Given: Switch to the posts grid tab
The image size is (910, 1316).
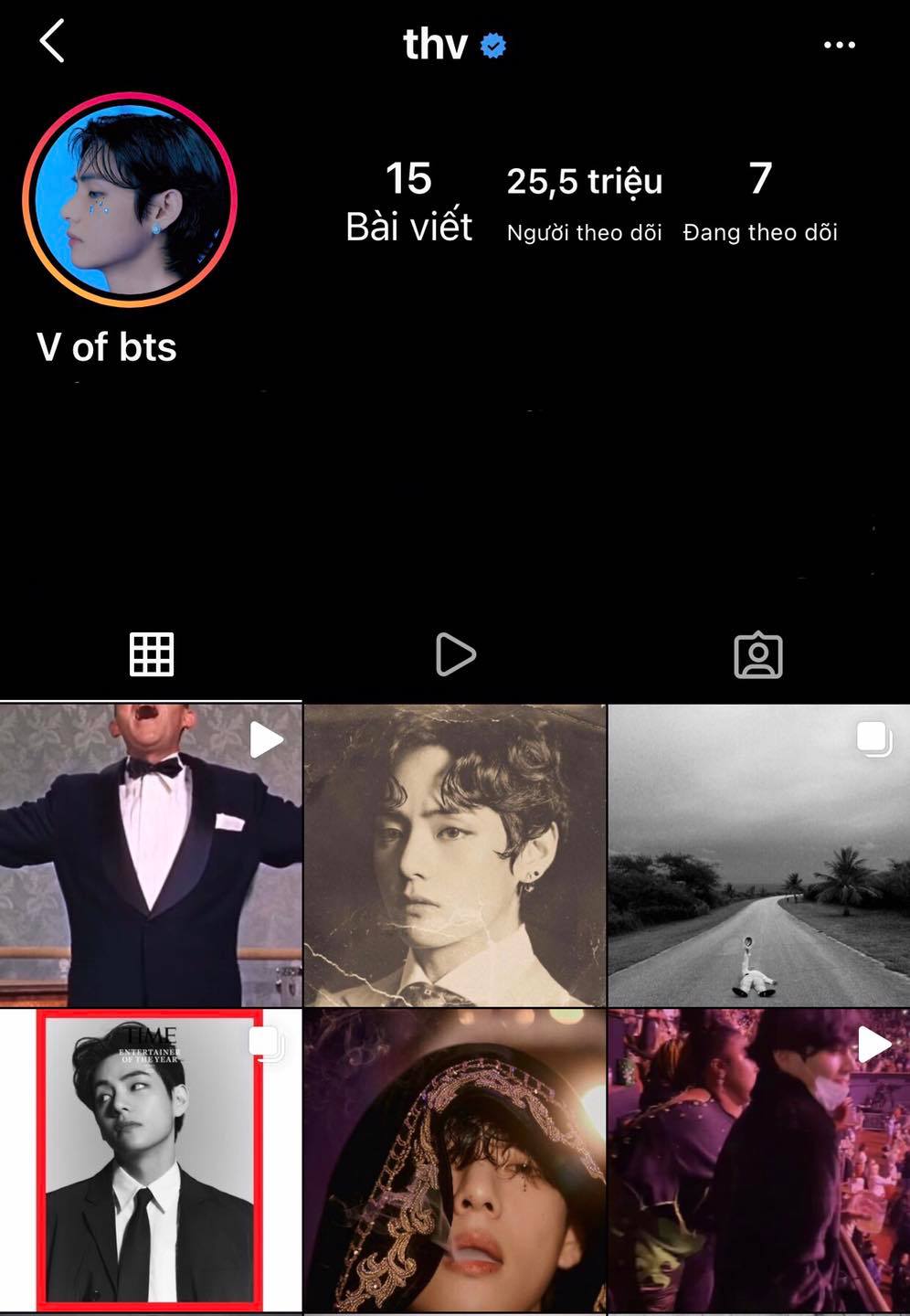Looking at the screenshot, I should (151, 654).
